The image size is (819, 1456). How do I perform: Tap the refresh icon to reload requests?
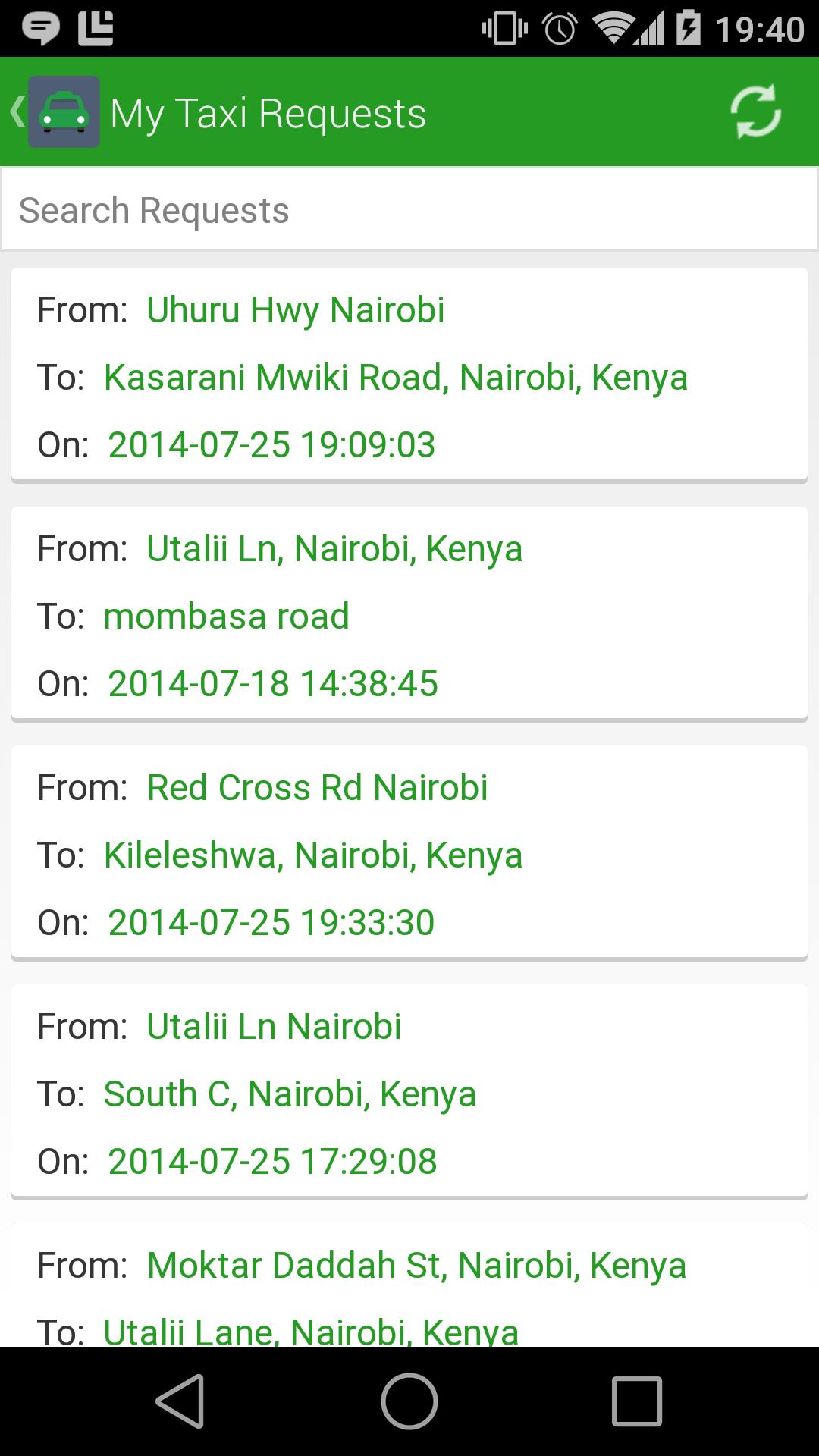tap(756, 111)
